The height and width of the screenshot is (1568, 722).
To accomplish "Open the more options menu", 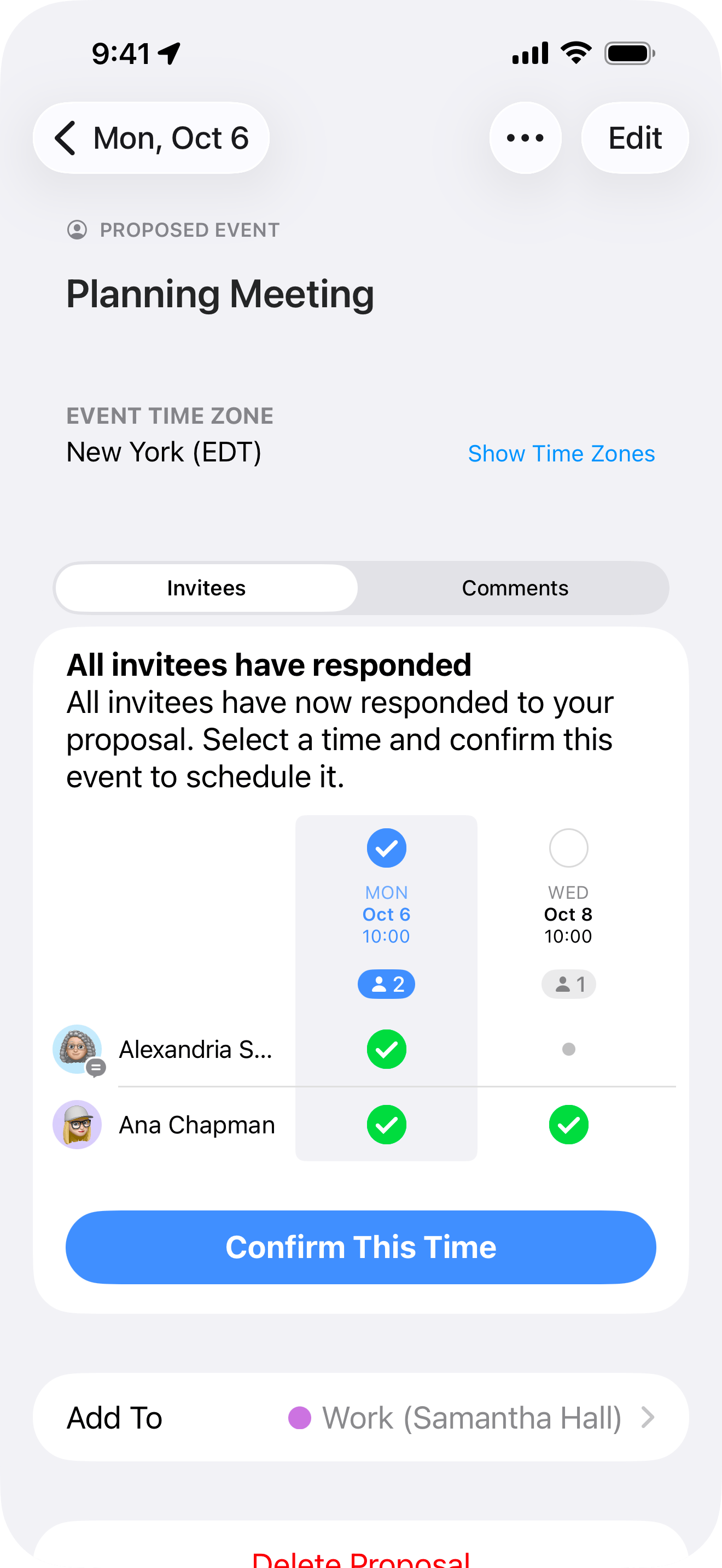I will tap(525, 138).
